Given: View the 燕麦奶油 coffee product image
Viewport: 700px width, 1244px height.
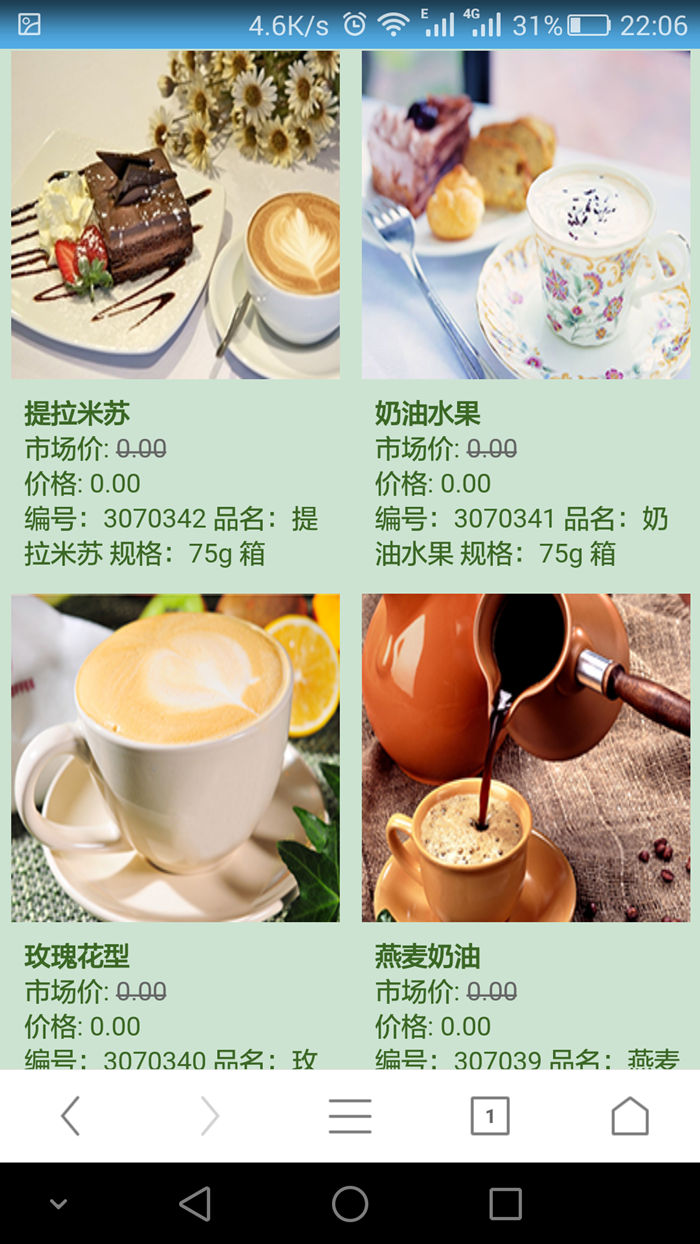Looking at the screenshot, I should [x=526, y=758].
